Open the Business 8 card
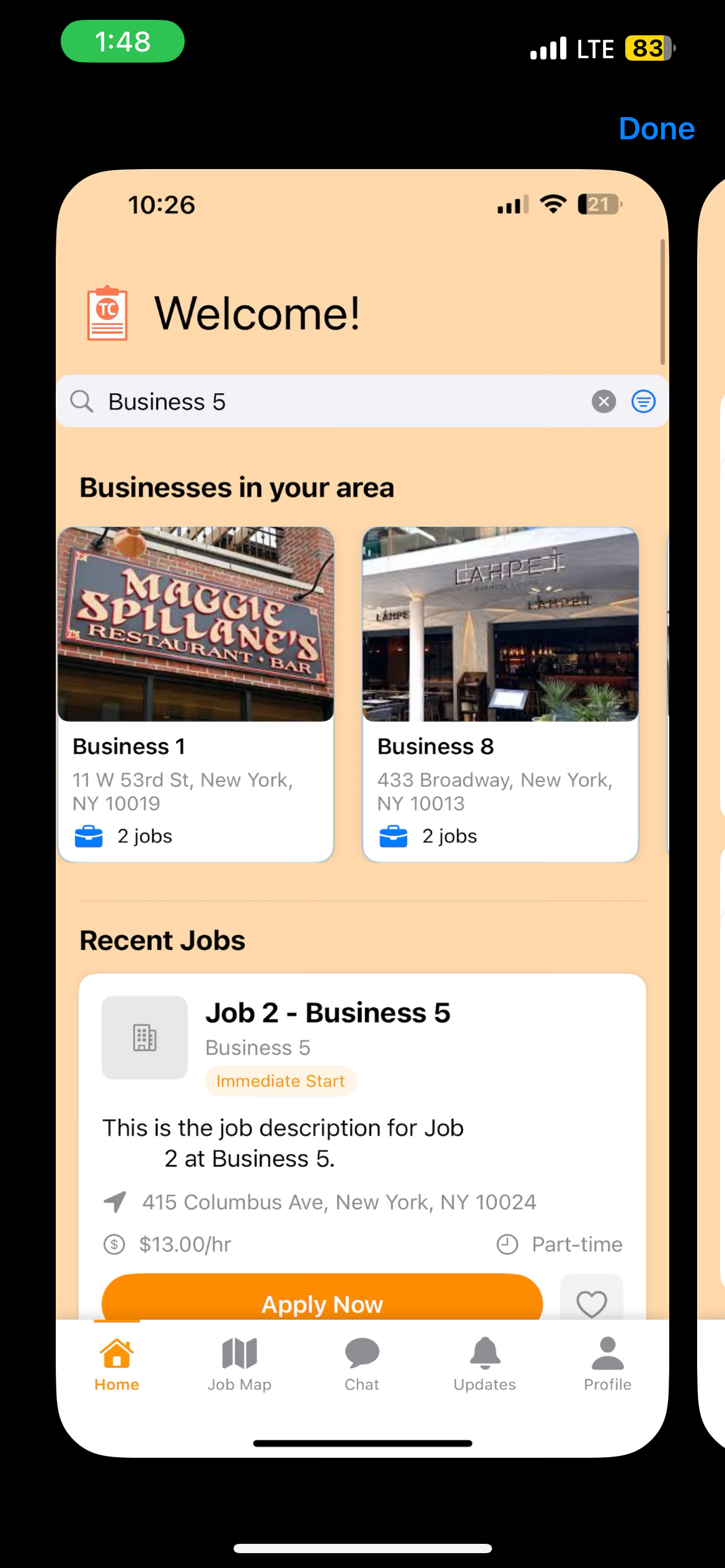This screenshot has width=725, height=1568. point(500,694)
